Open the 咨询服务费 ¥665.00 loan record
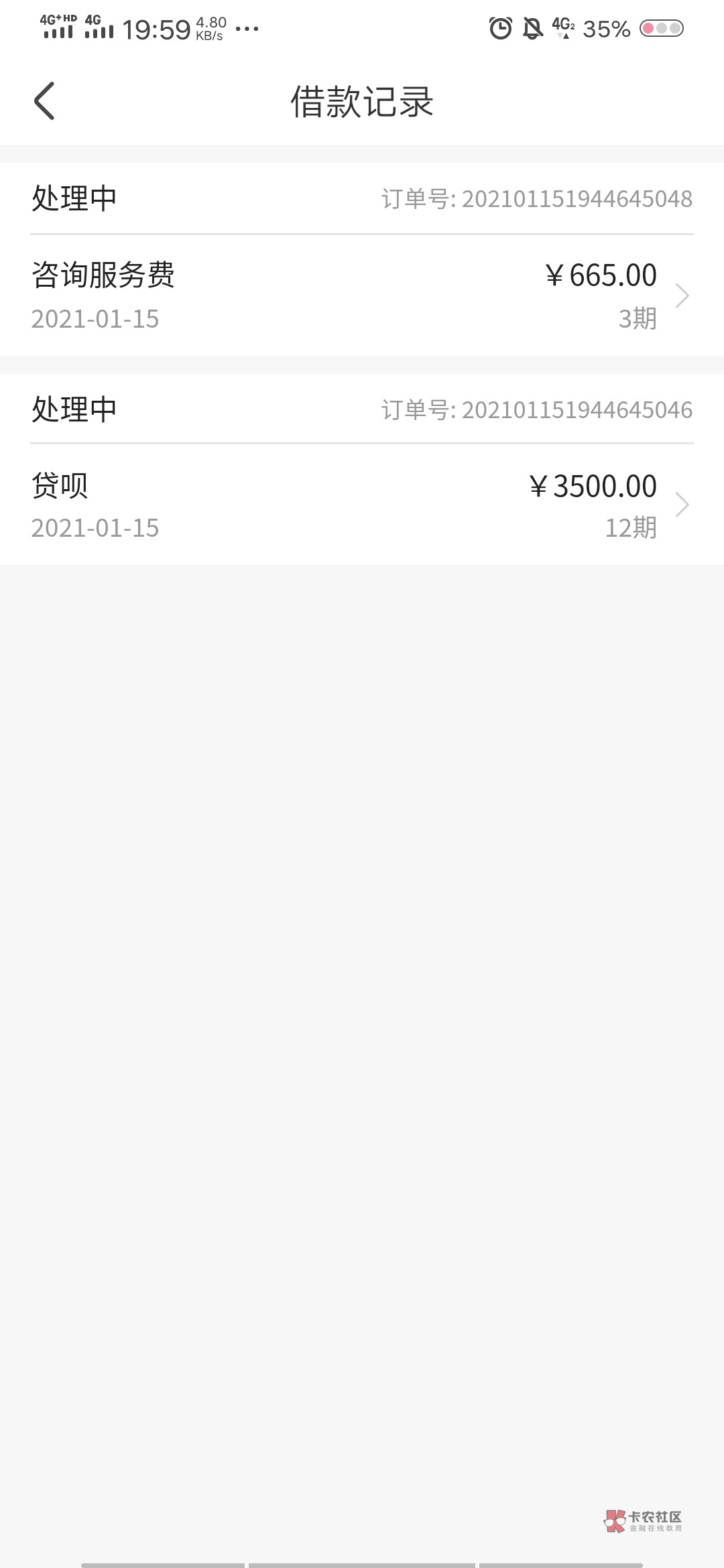724x1568 pixels. 362,296
